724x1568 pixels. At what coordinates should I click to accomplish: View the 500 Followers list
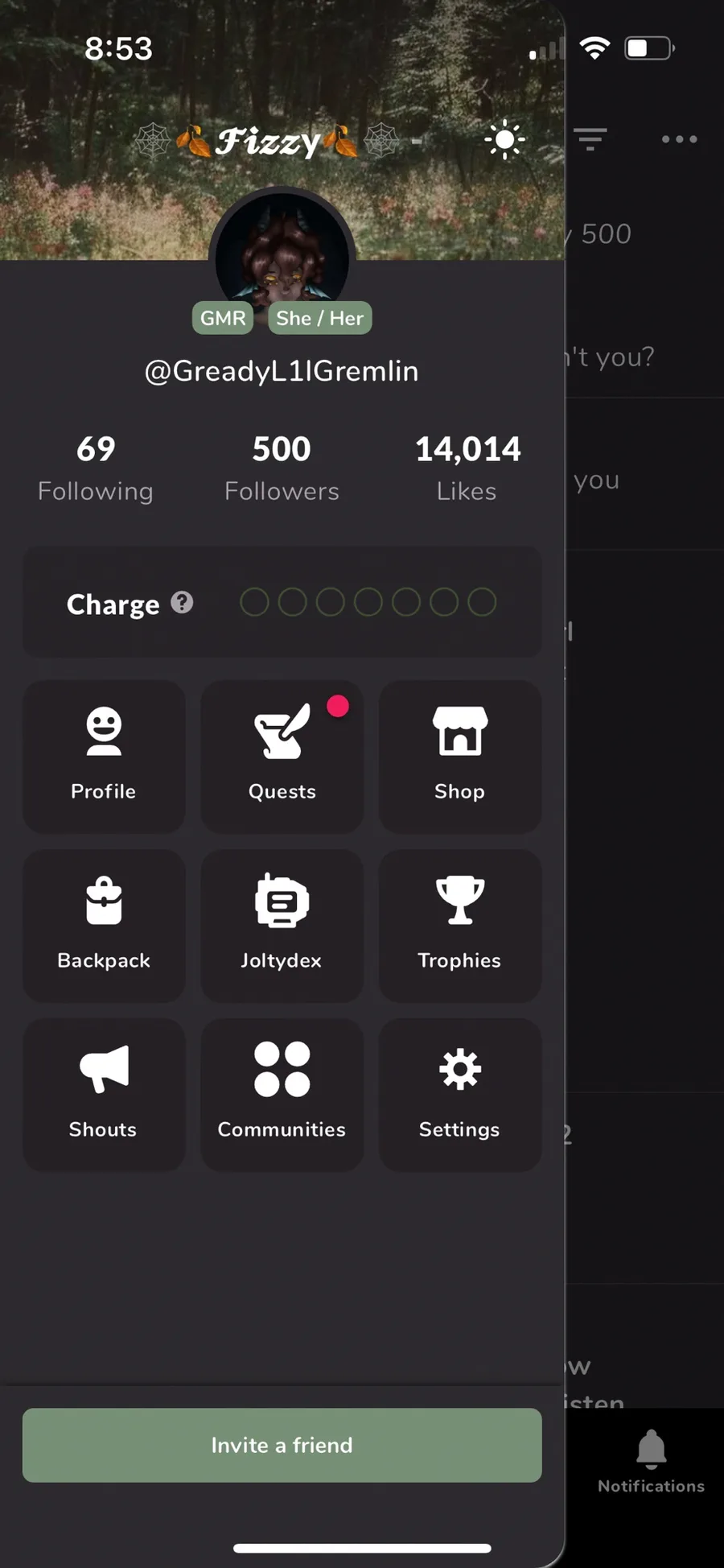click(x=282, y=468)
